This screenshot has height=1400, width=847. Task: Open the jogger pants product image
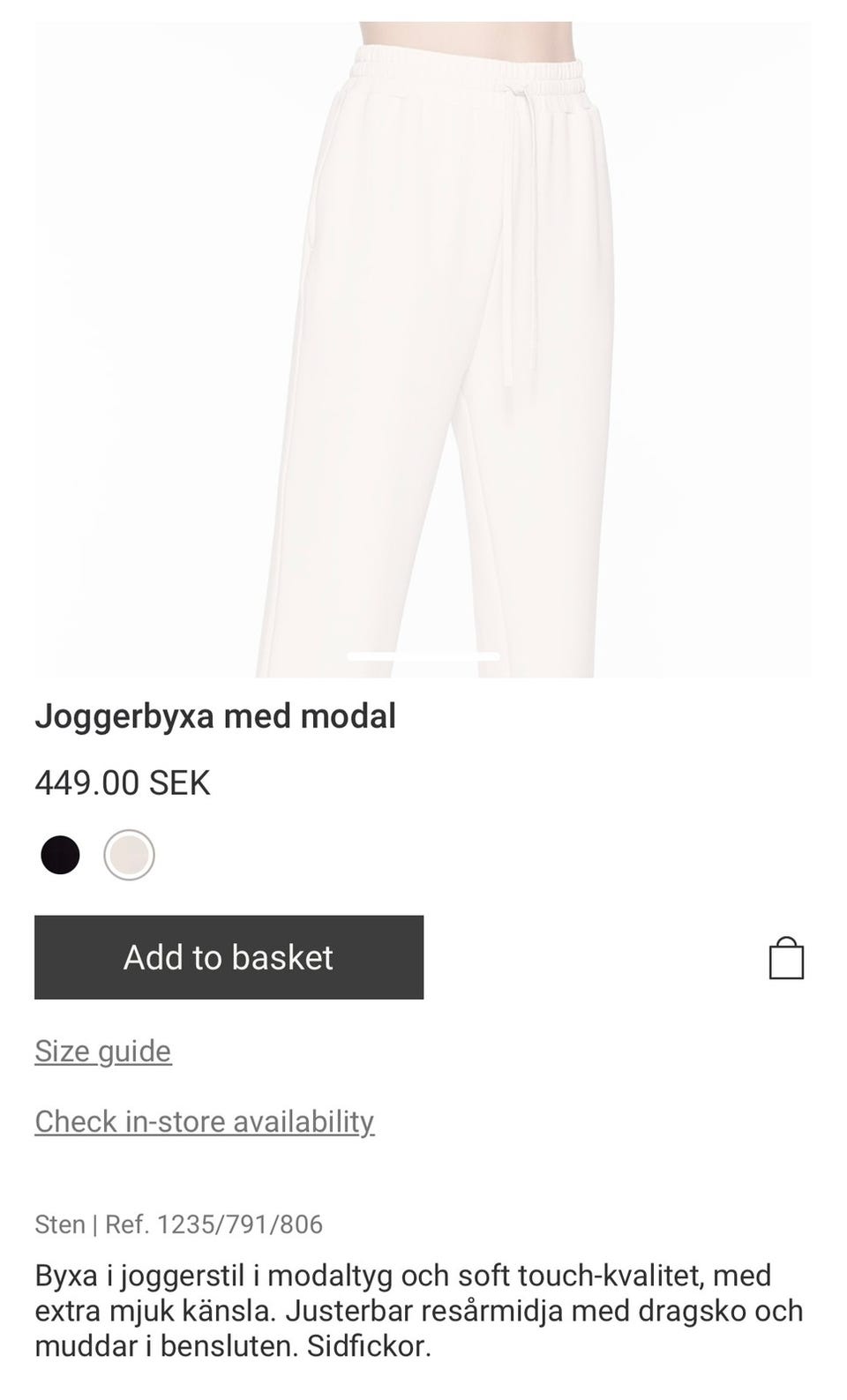pos(423,349)
